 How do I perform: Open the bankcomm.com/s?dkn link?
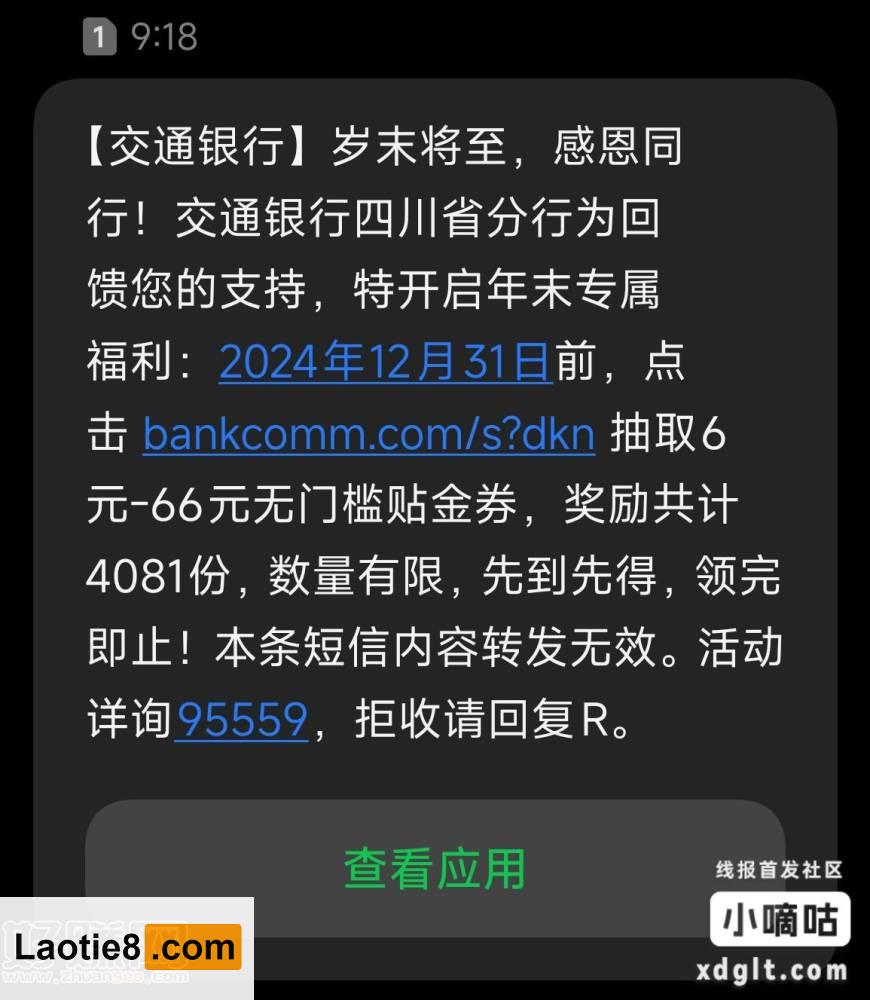coord(369,435)
